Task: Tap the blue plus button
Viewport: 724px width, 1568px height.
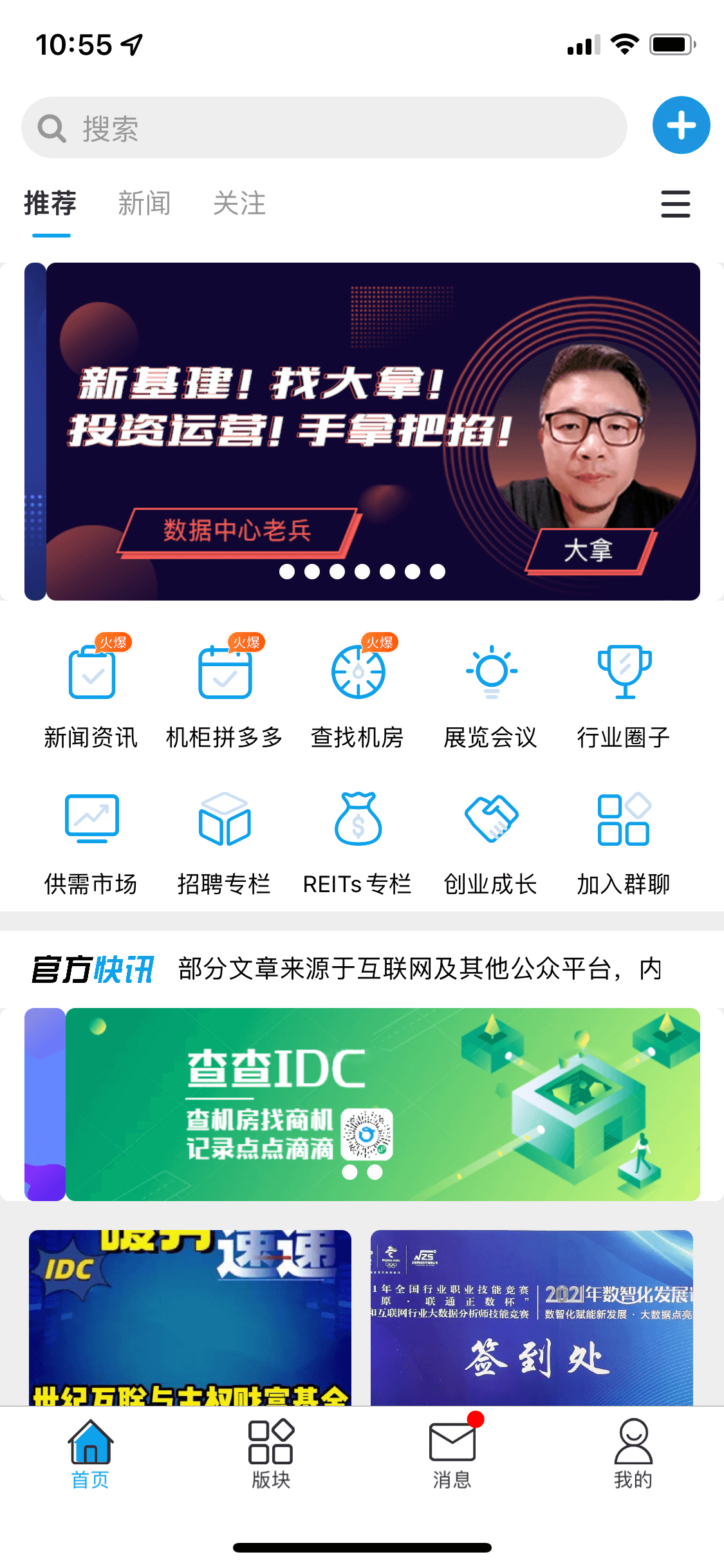Action: click(x=681, y=126)
